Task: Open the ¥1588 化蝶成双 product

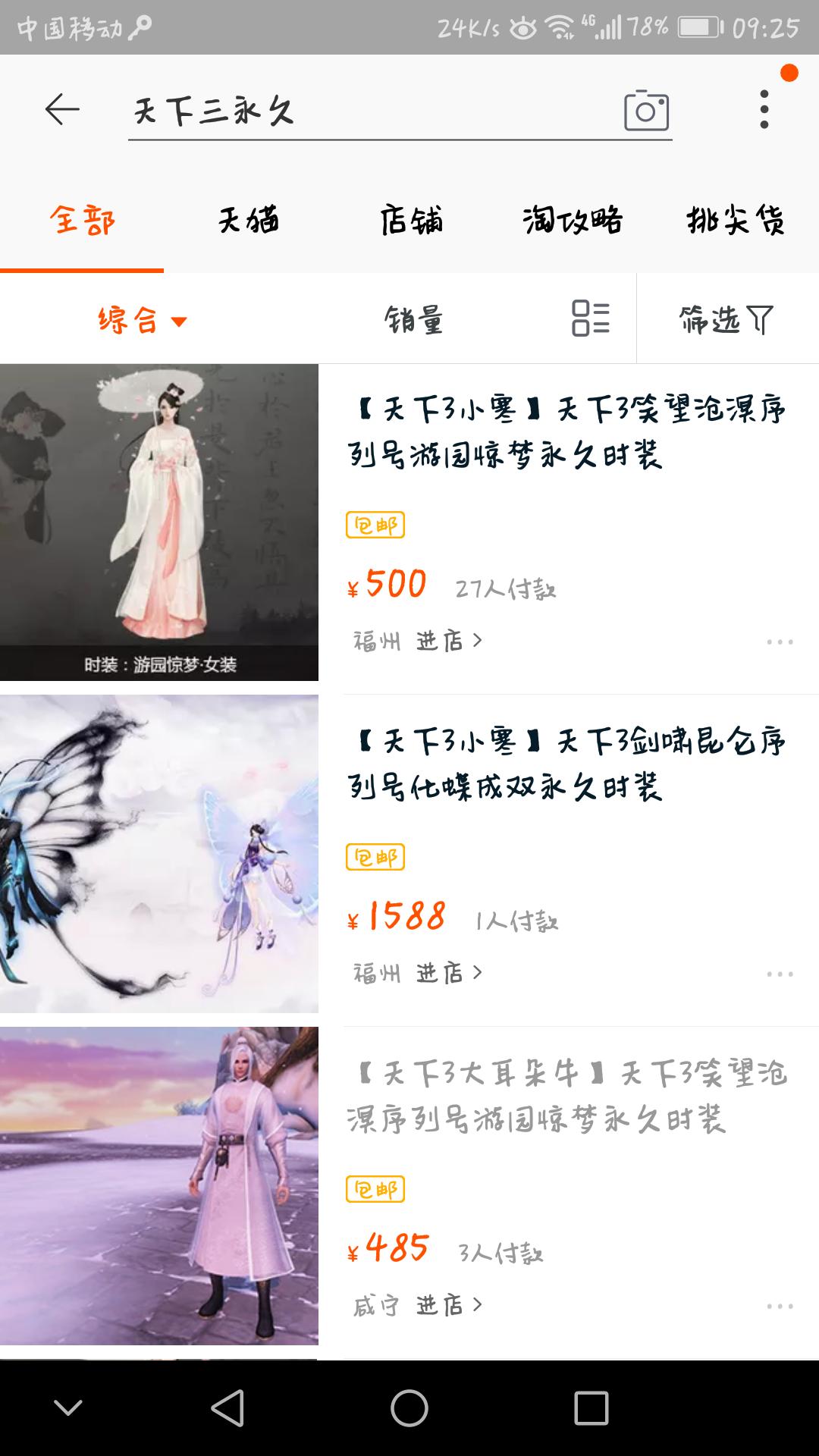Action: tap(566, 764)
